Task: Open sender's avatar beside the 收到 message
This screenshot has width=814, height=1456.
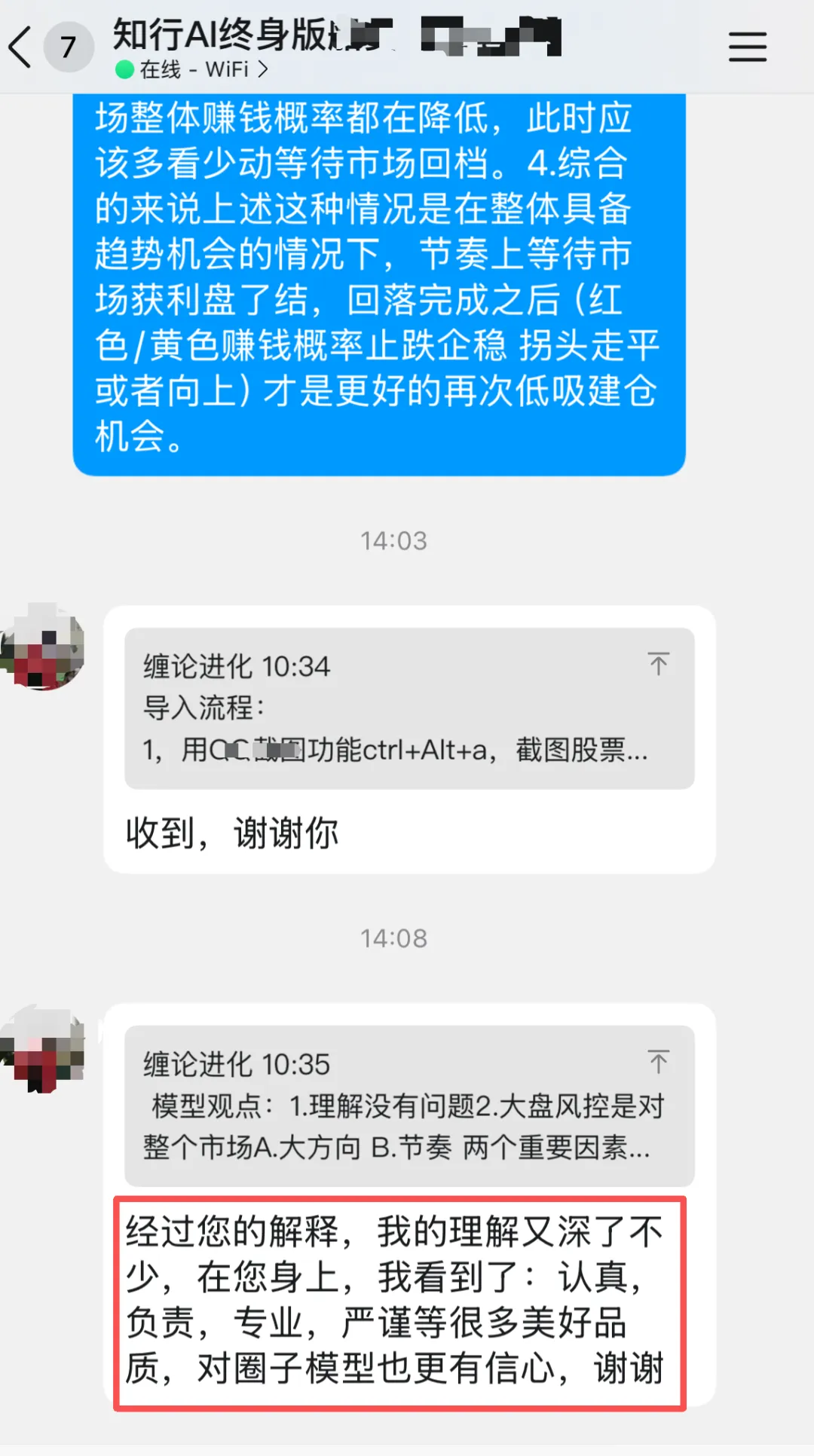Action: [42, 647]
